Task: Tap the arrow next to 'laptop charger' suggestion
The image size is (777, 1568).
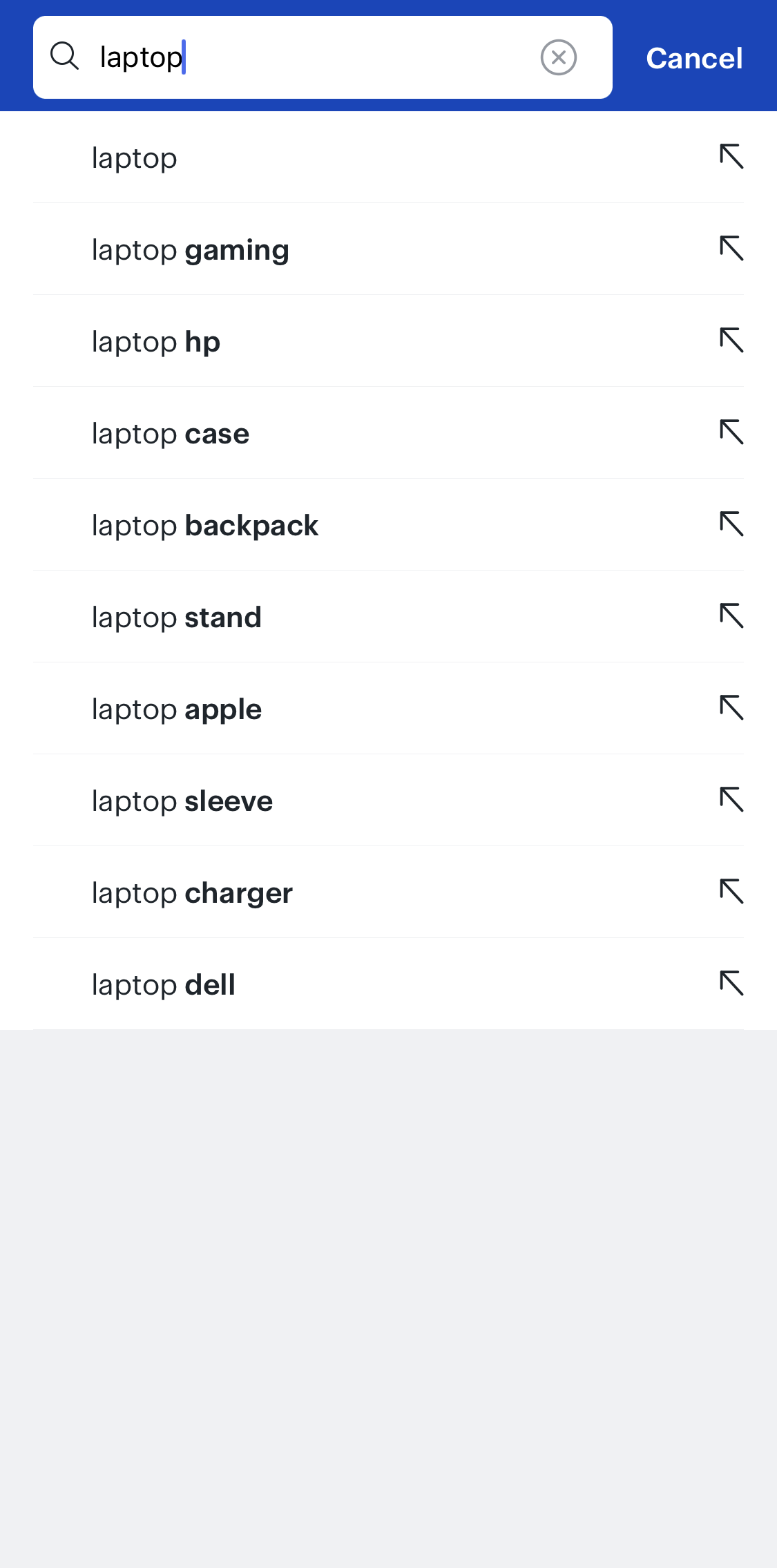Action: [732, 892]
